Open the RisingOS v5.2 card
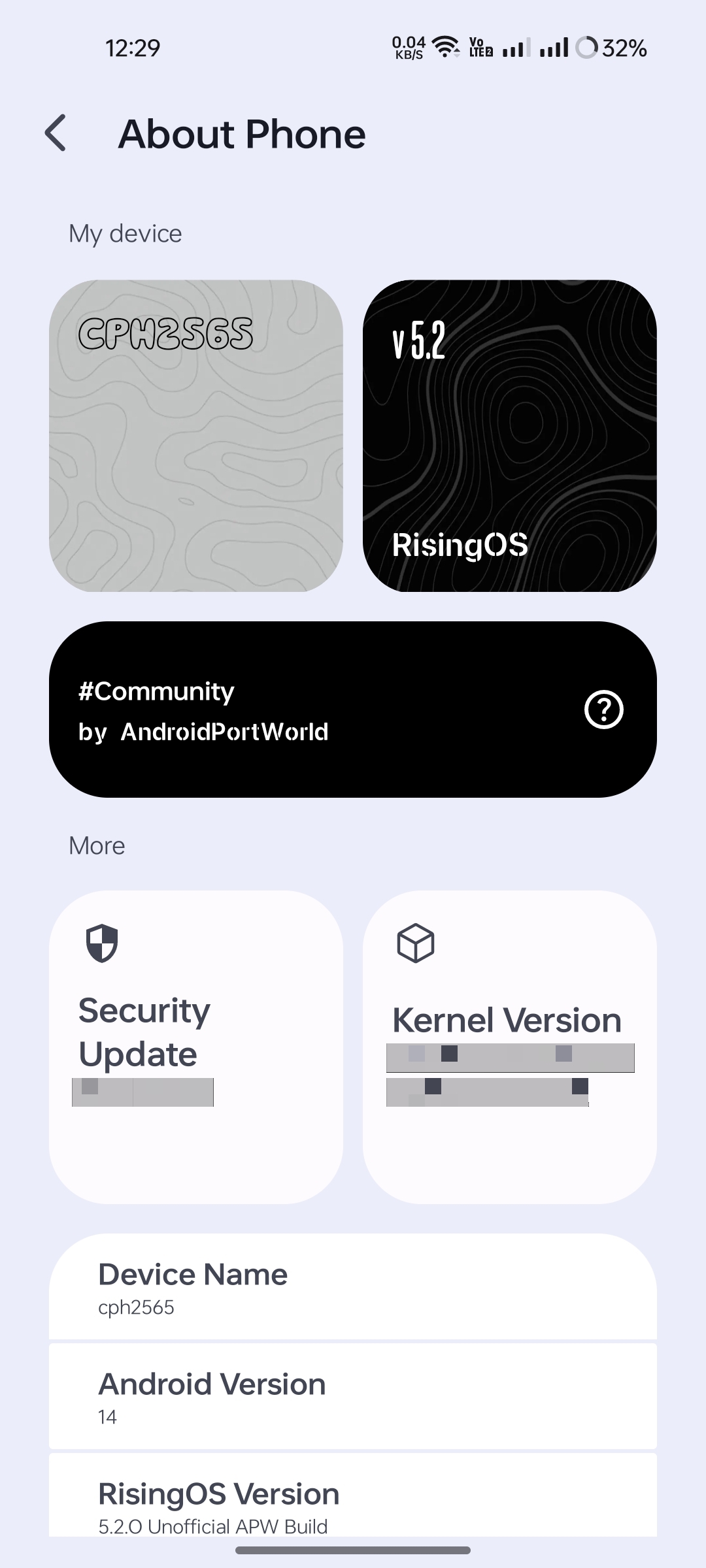The height and width of the screenshot is (1568, 706). tap(510, 436)
